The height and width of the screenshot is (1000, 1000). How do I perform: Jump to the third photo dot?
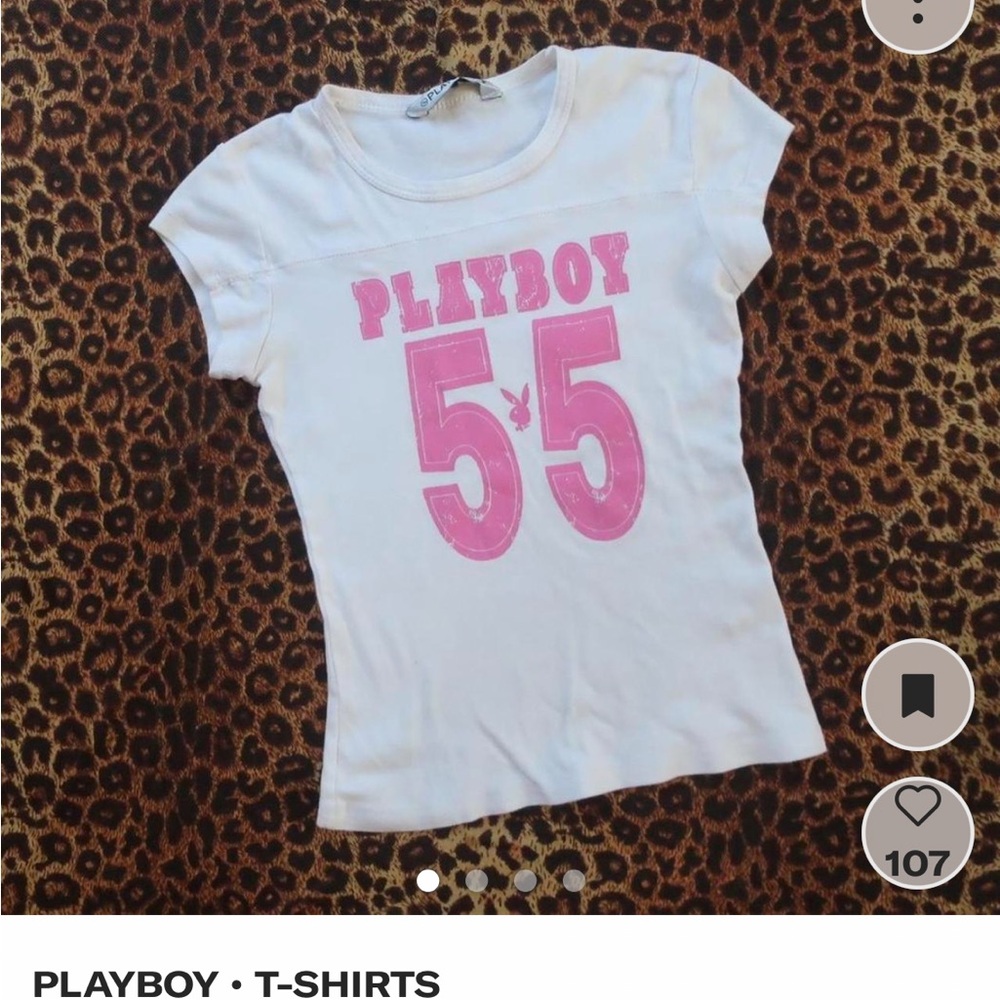pyautogui.click(x=525, y=881)
